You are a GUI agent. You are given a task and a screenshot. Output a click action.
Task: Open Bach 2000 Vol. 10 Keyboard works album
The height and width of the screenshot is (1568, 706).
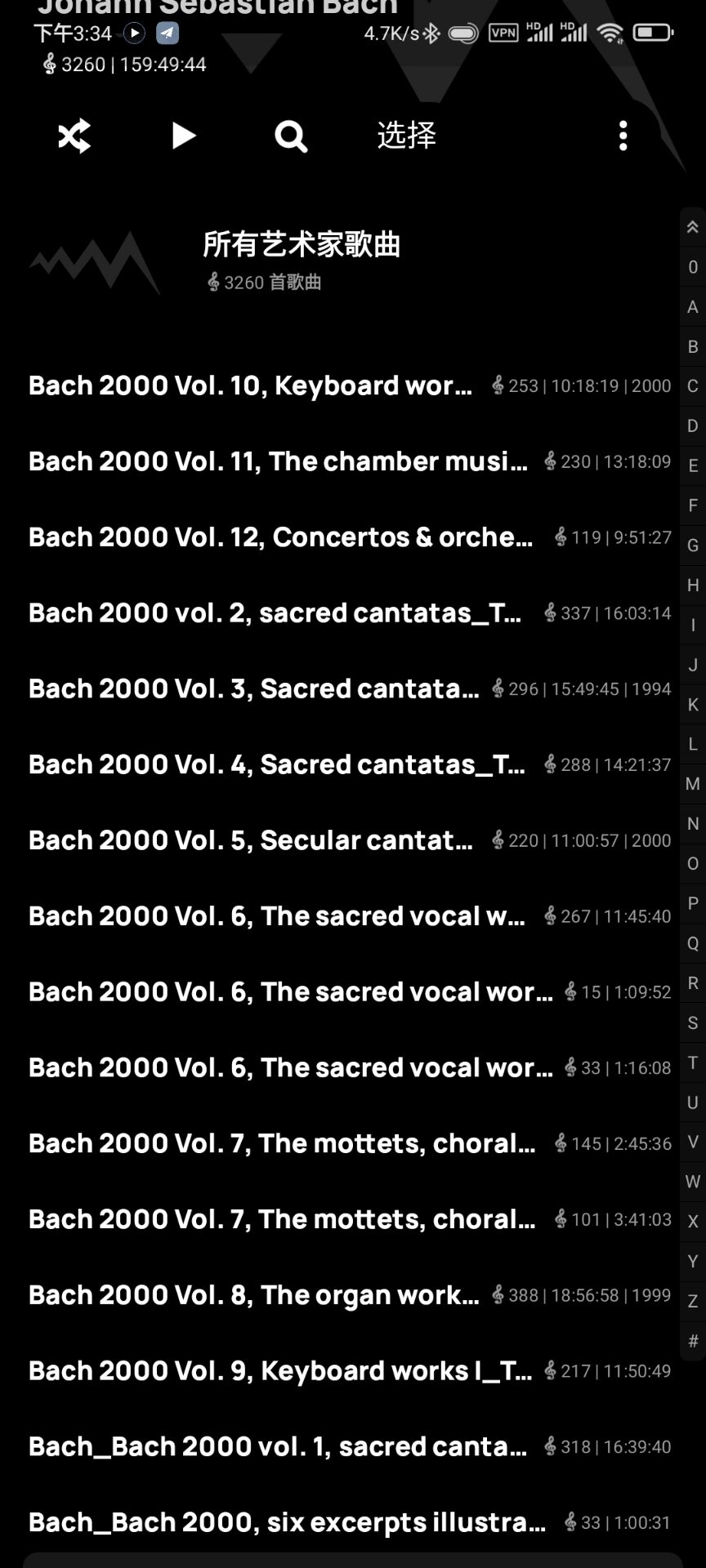pyautogui.click(x=250, y=385)
